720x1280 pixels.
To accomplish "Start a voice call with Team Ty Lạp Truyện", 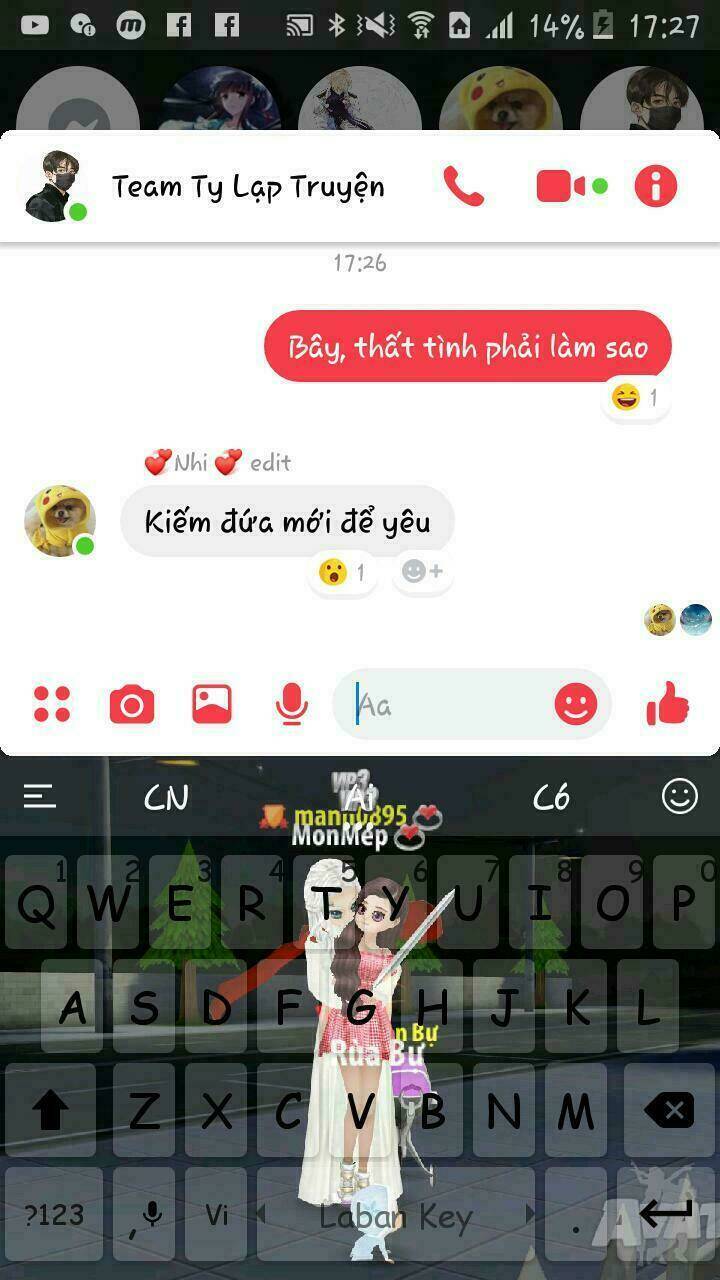I will 463,186.
